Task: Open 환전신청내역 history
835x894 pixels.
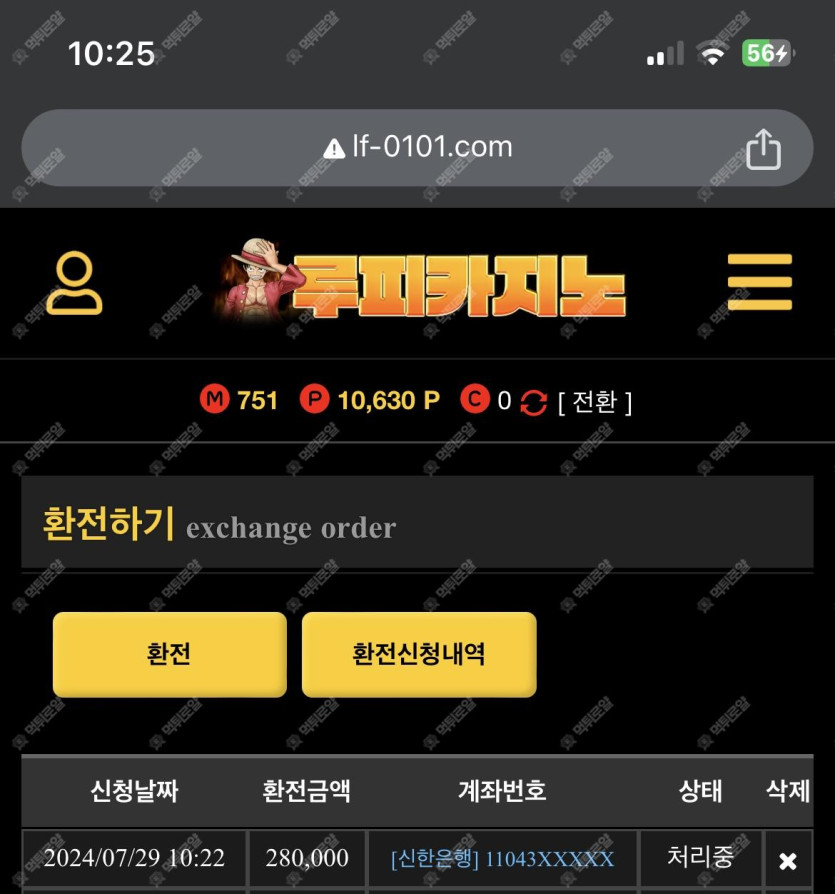Action: (419, 654)
